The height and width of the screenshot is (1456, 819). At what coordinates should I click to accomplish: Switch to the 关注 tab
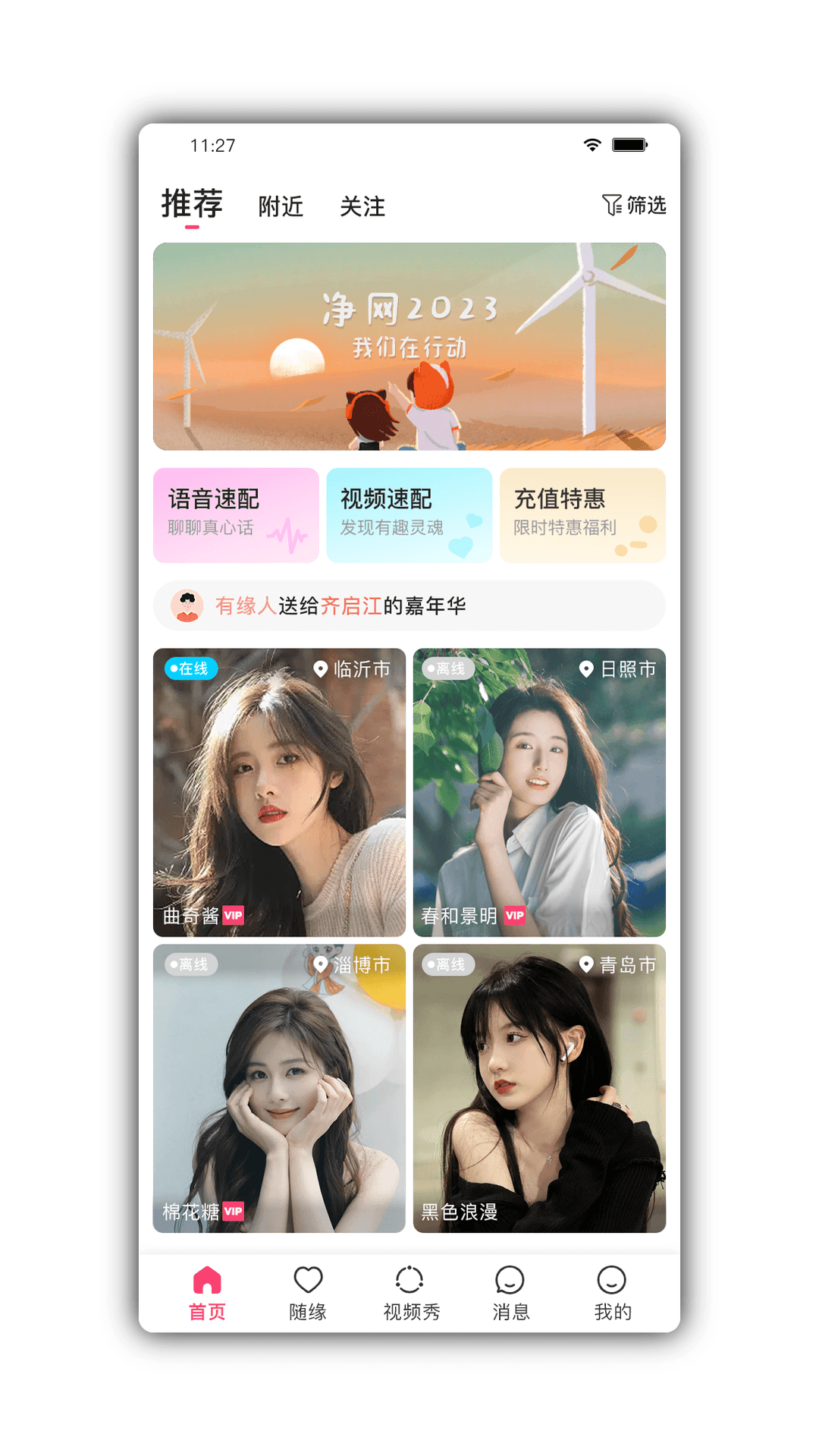pos(362,206)
